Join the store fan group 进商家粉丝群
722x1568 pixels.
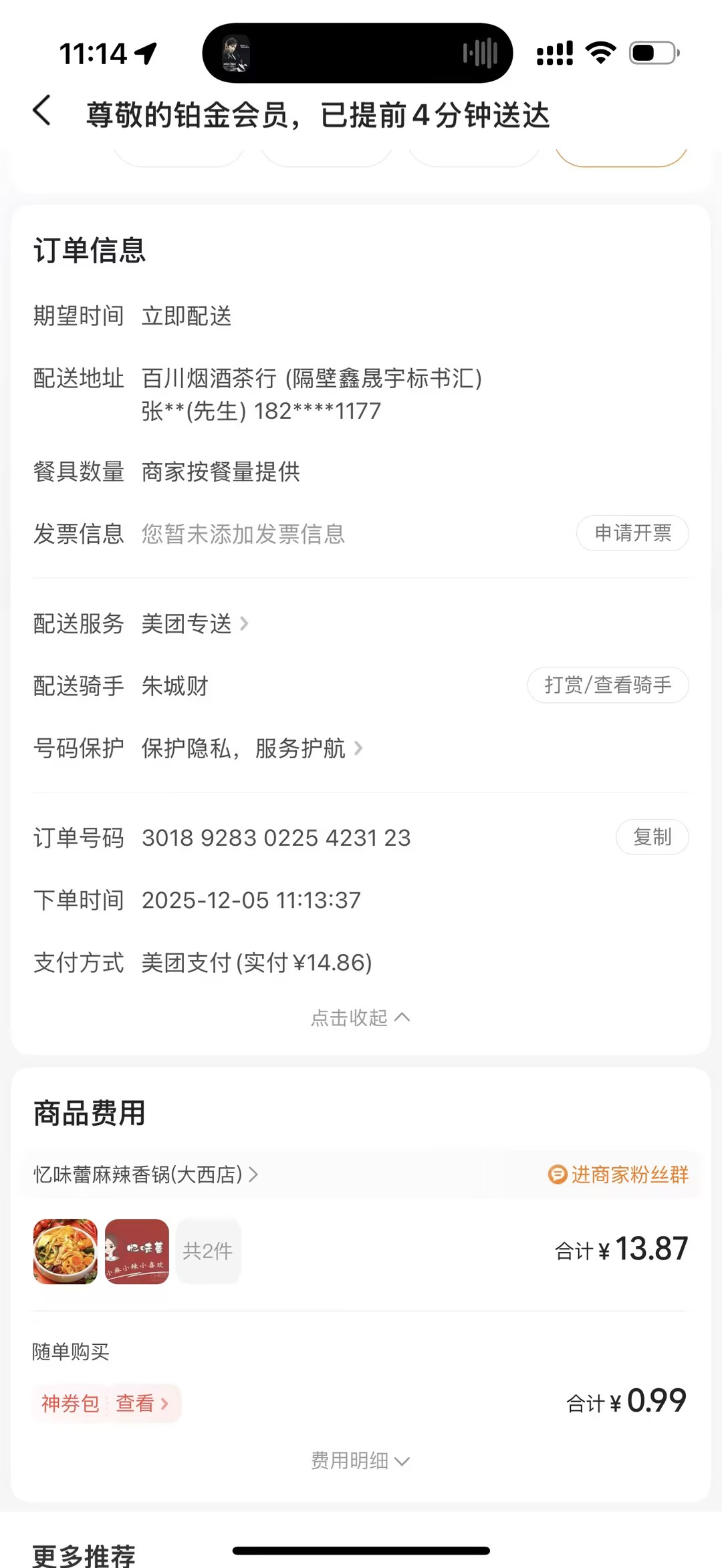(x=618, y=1174)
